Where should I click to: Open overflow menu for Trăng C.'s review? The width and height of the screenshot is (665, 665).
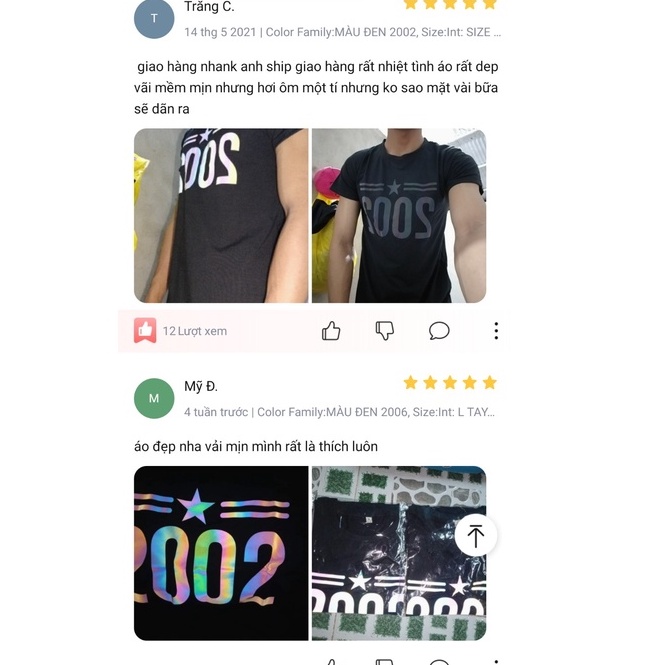point(496,331)
